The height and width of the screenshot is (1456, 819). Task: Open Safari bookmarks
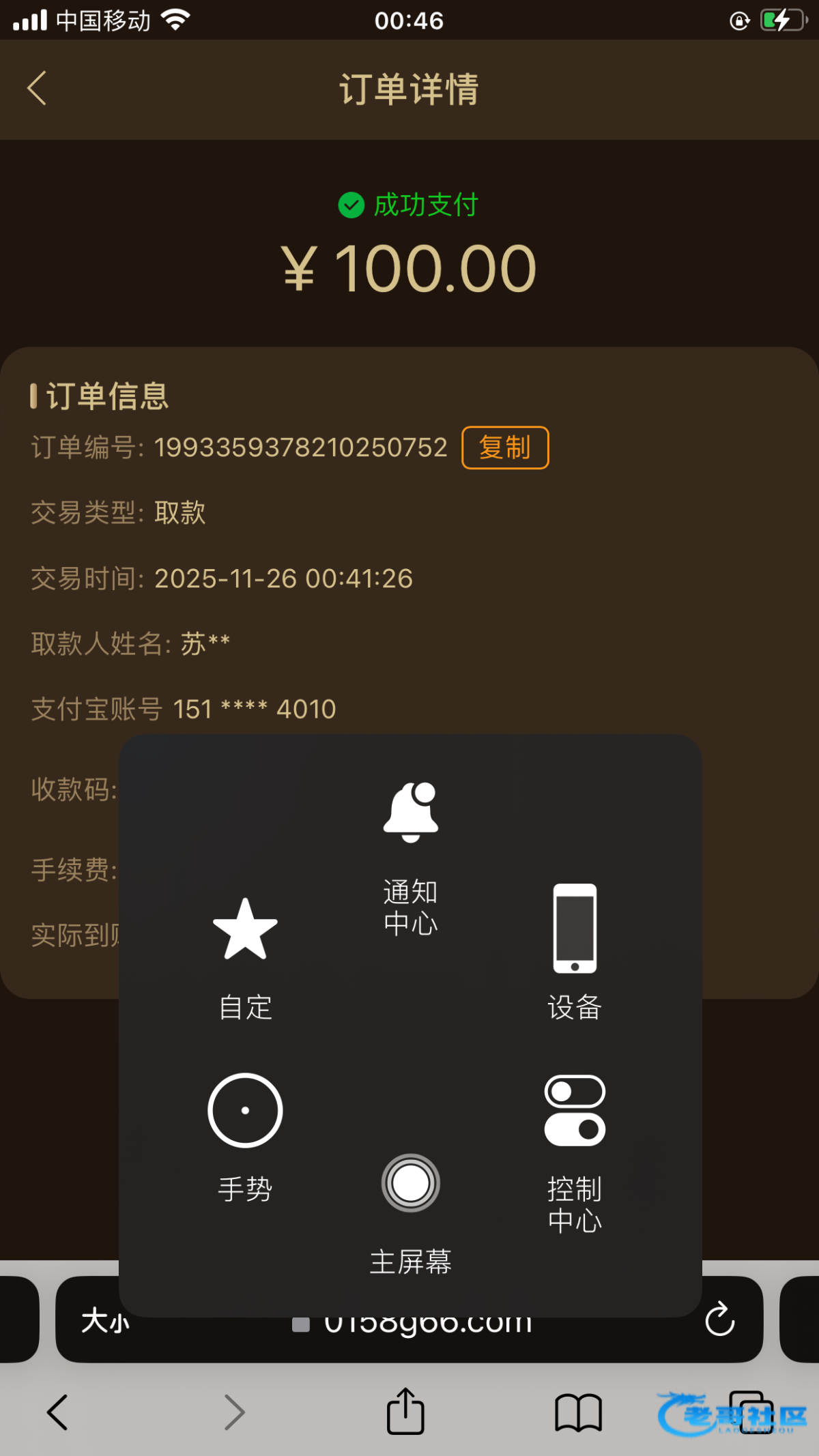(x=578, y=1412)
